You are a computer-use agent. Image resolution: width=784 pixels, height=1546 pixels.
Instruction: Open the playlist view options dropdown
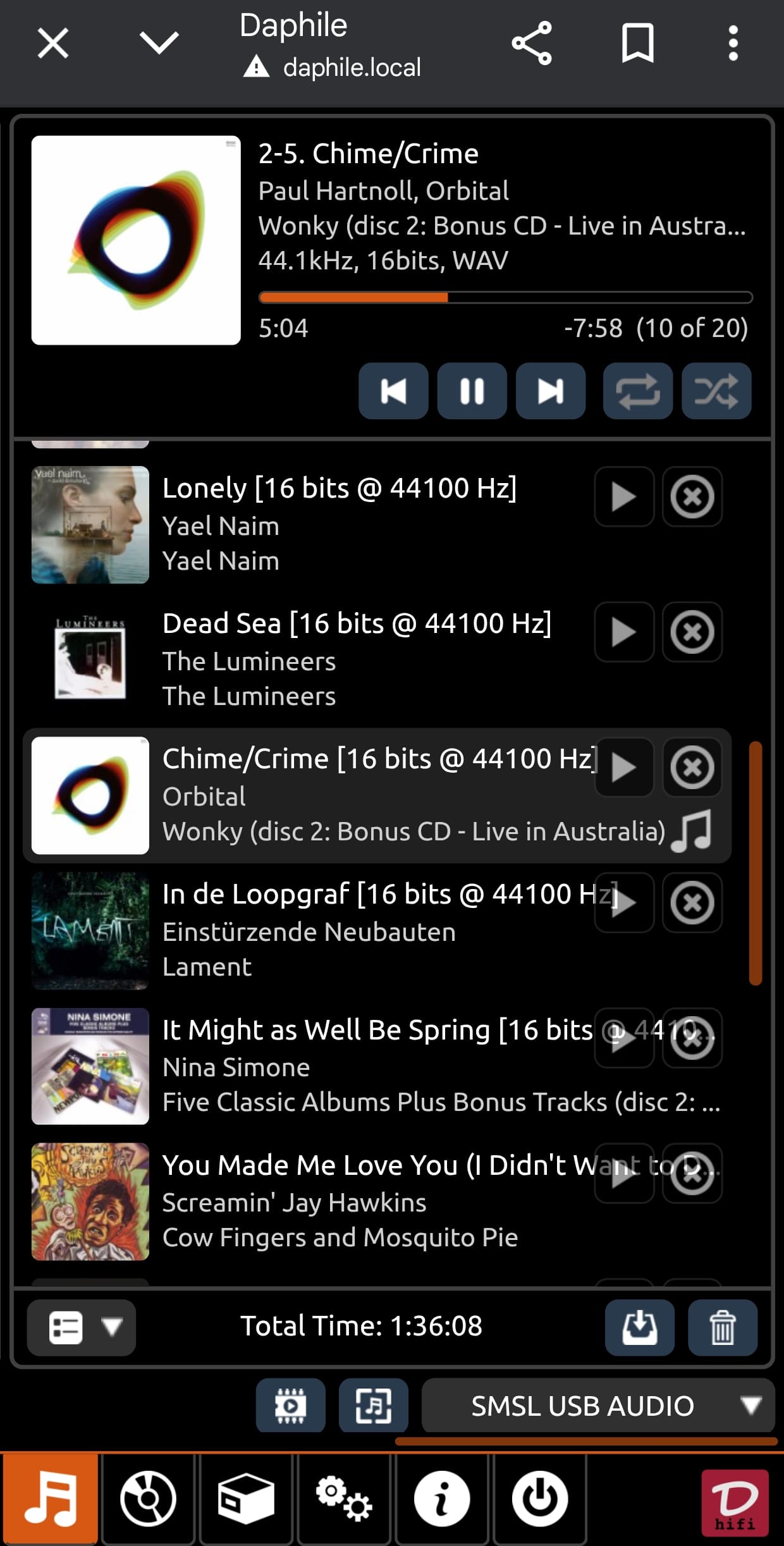(x=82, y=1327)
